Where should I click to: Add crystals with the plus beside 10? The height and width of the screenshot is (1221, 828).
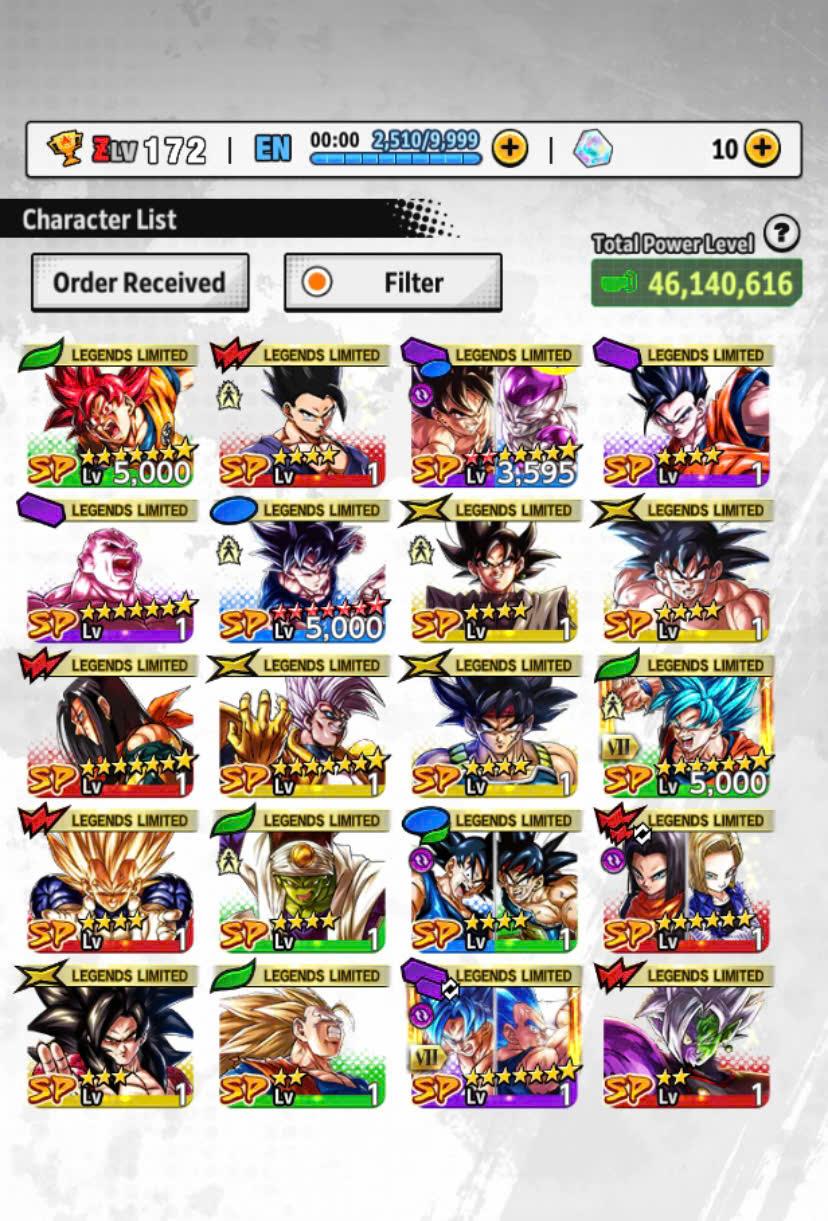pyautogui.click(x=762, y=149)
